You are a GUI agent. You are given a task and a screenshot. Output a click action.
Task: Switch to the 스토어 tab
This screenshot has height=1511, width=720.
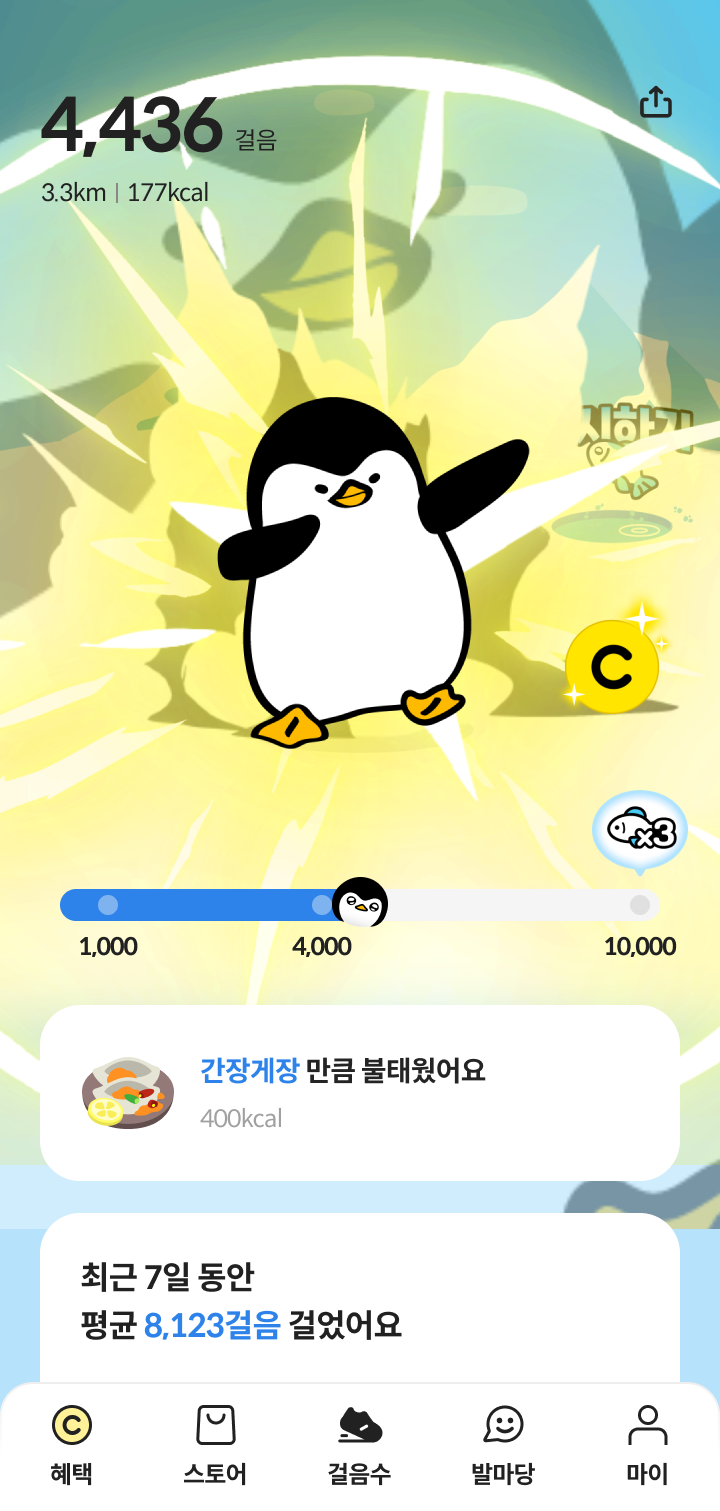point(215,1442)
